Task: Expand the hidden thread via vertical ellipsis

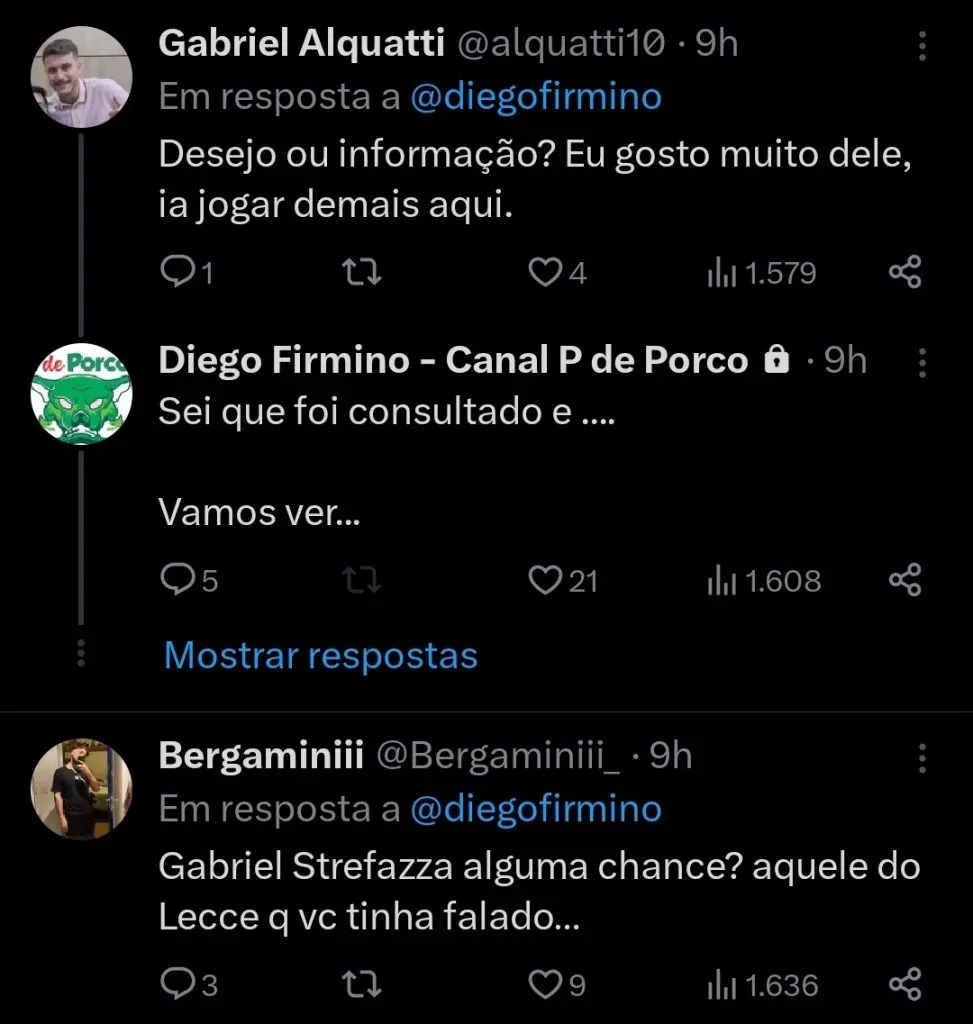Action: click(x=81, y=652)
